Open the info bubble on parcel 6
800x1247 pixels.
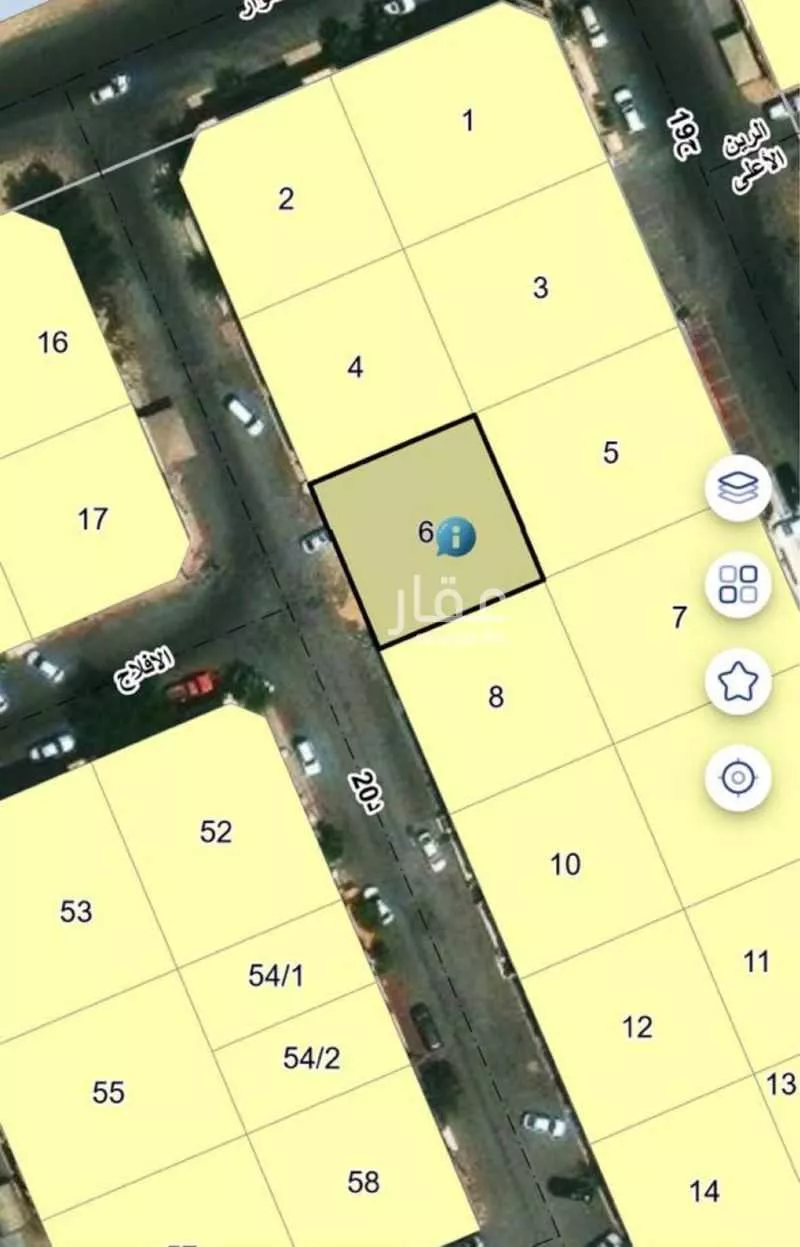pyautogui.click(x=456, y=537)
